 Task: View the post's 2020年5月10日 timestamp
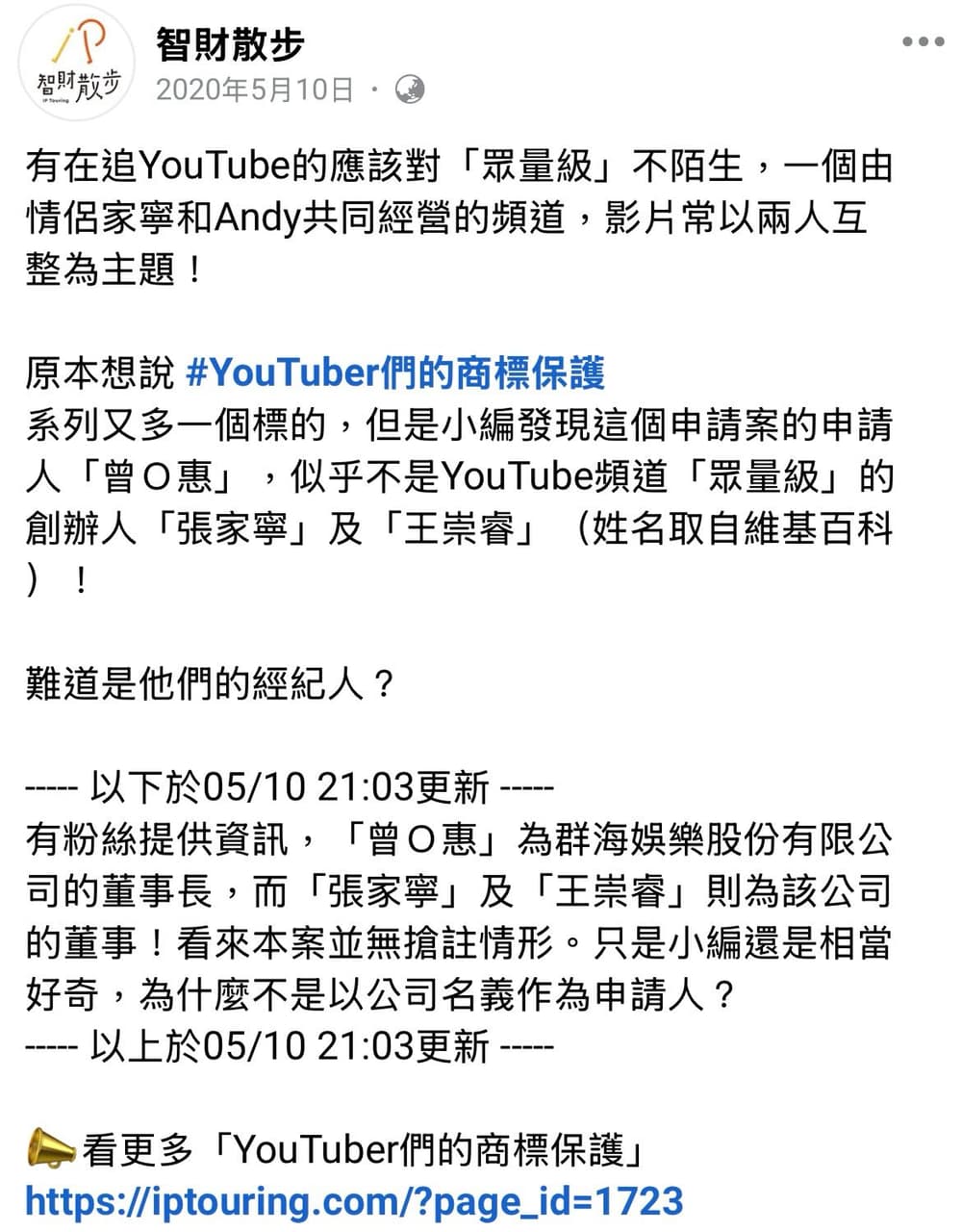tap(255, 90)
